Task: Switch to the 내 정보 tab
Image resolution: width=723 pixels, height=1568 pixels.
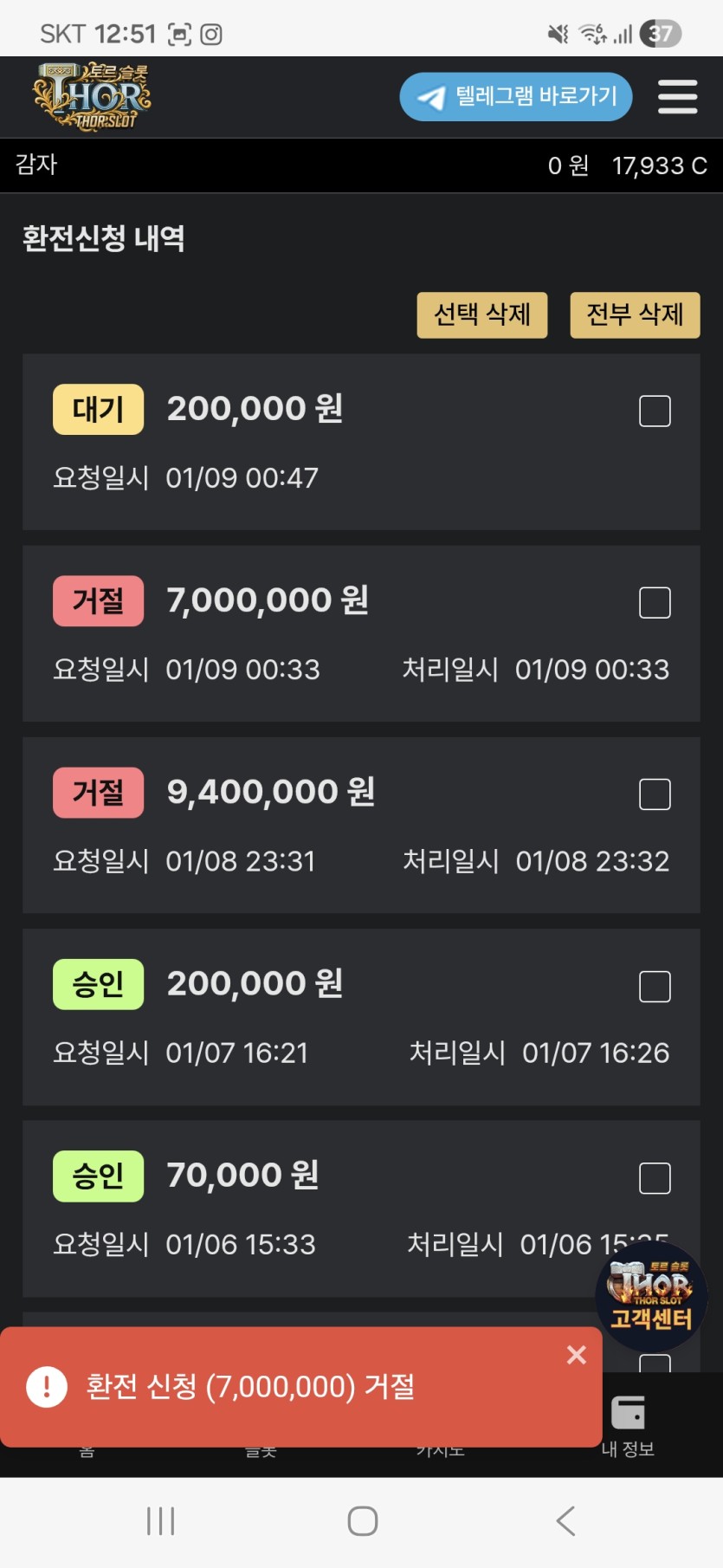Action: 628,1425
